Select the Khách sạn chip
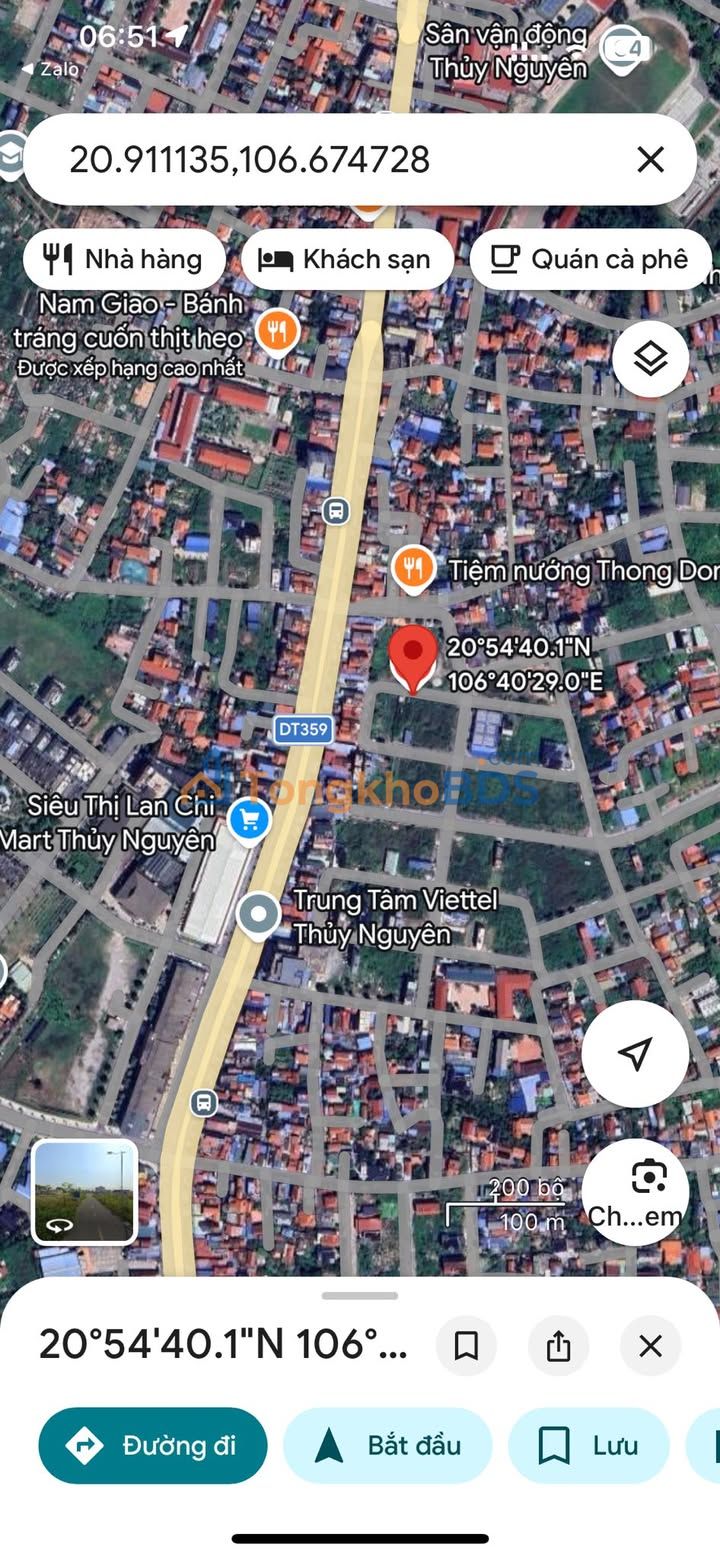 [347, 260]
